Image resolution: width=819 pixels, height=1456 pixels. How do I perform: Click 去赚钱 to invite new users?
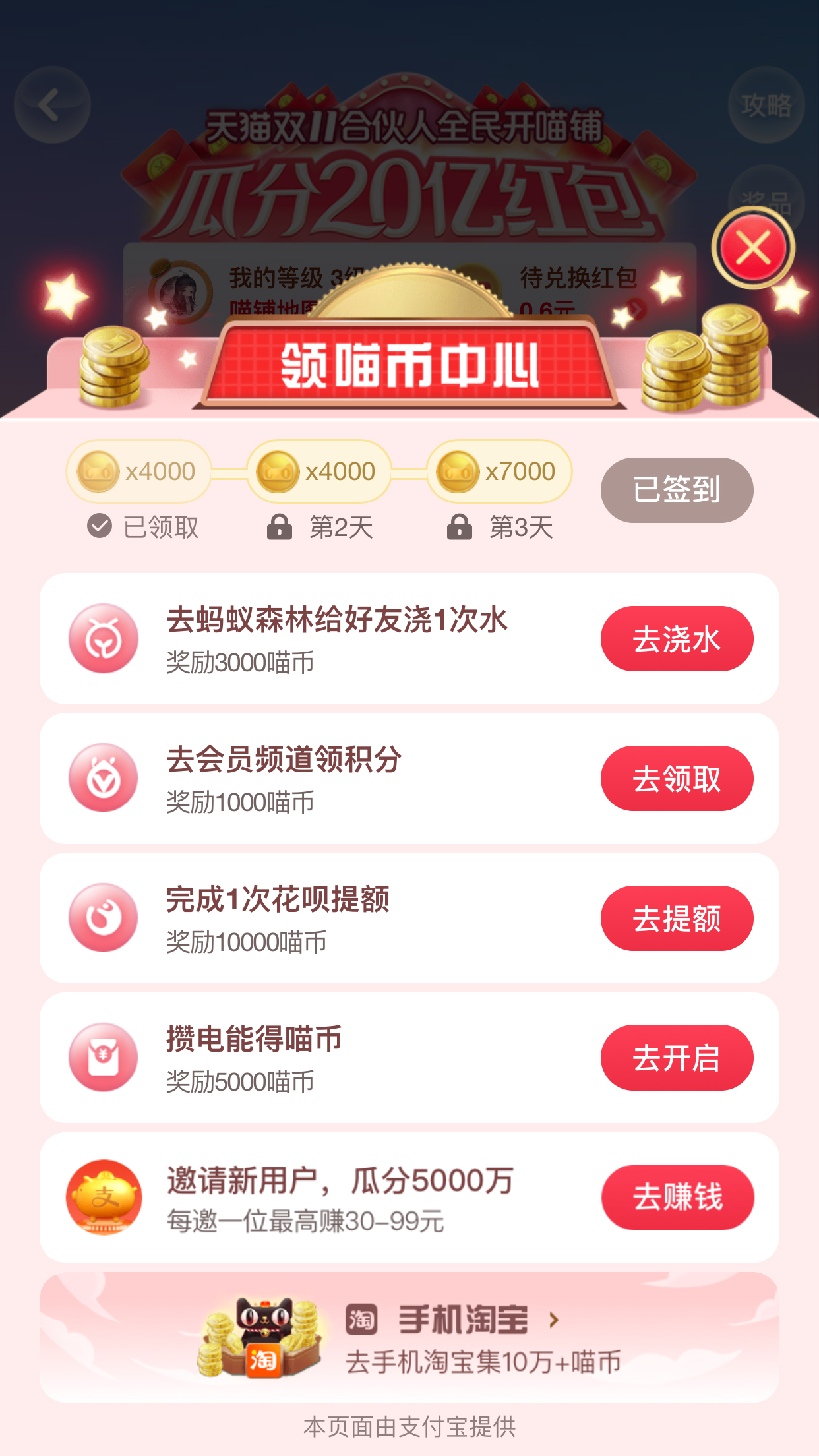coord(678,1197)
